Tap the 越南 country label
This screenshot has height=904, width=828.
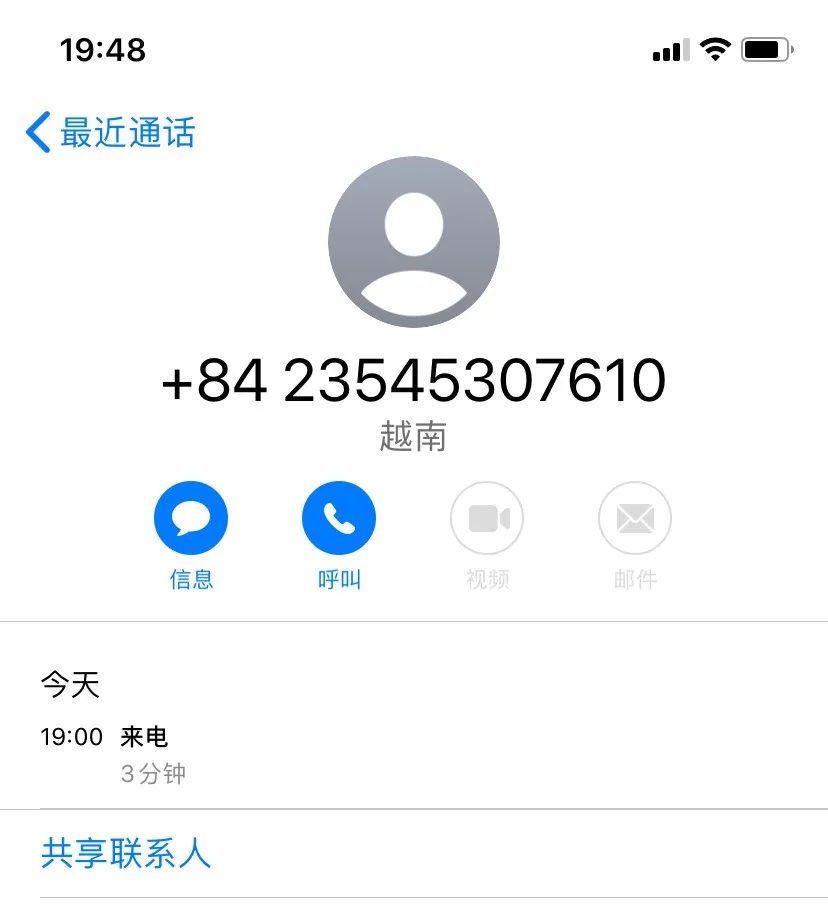[x=414, y=436]
